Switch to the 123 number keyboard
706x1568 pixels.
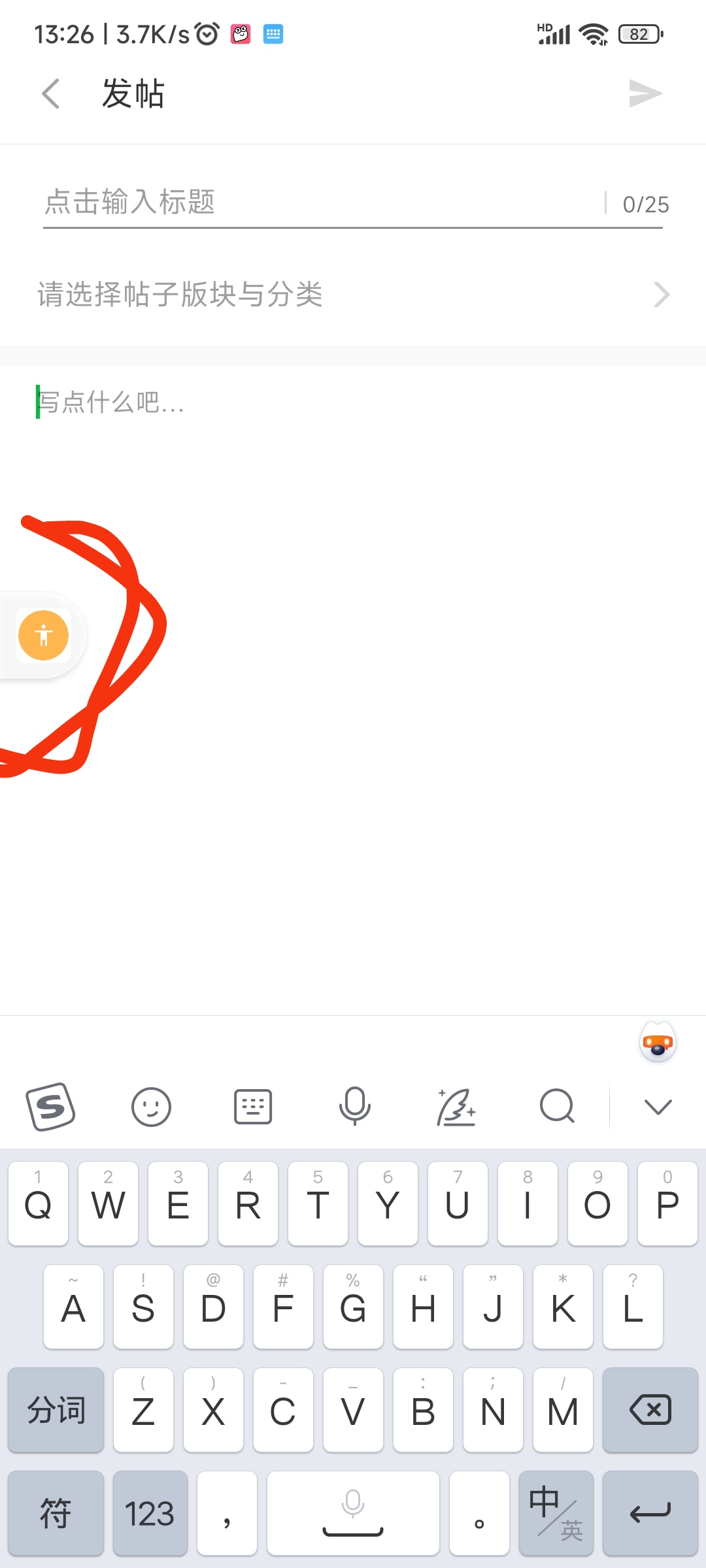(x=150, y=1513)
